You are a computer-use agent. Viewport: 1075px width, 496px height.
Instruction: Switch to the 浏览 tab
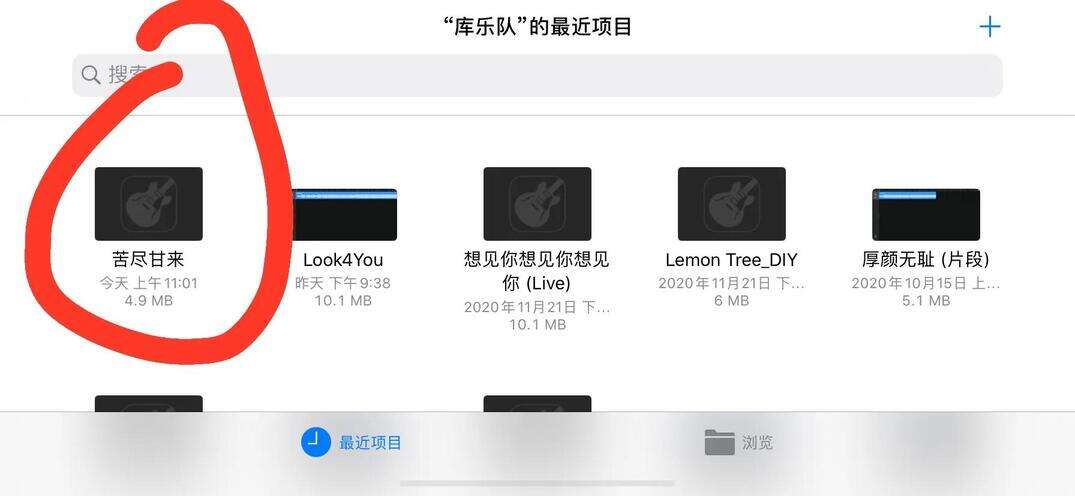pyautogui.click(x=738, y=442)
